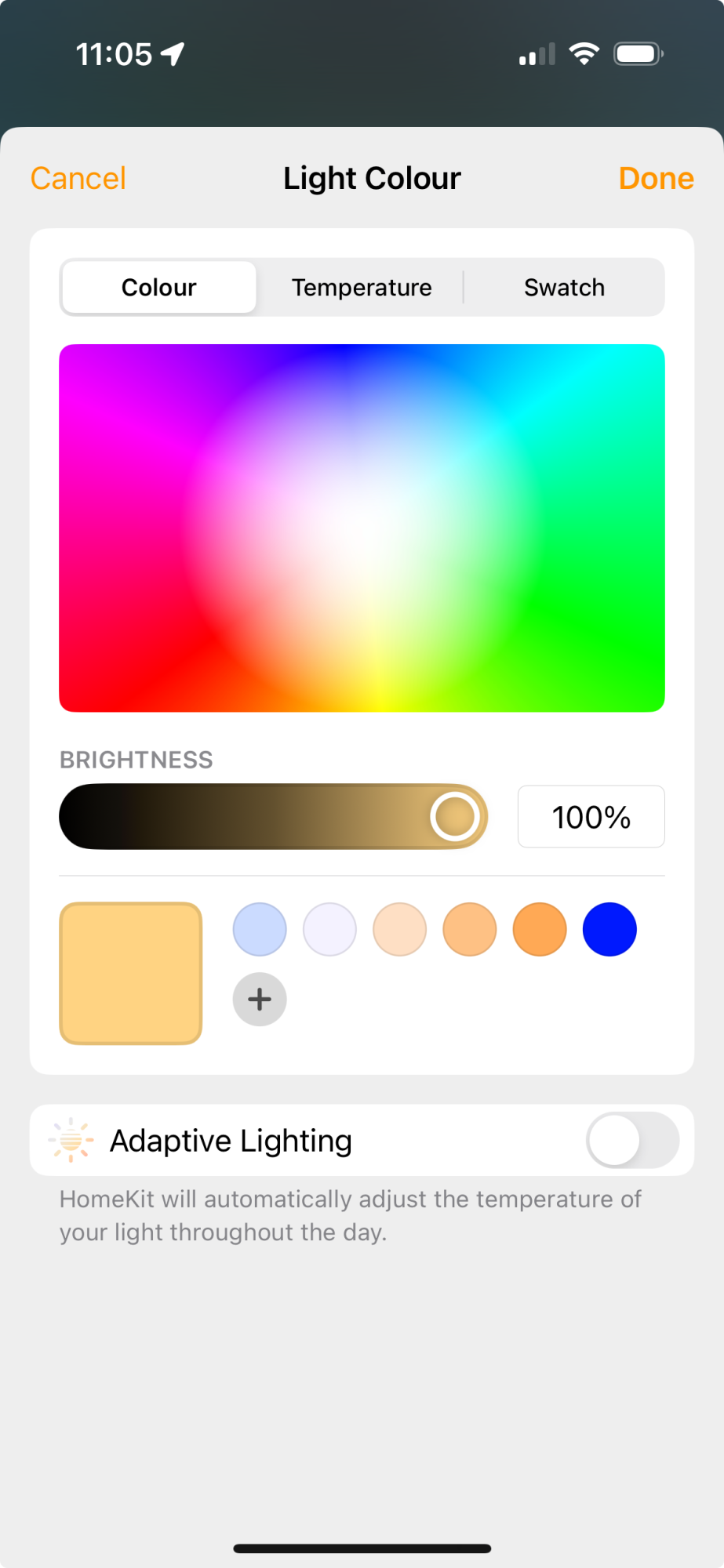Tap the colour spectrum picker area

click(362, 528)
